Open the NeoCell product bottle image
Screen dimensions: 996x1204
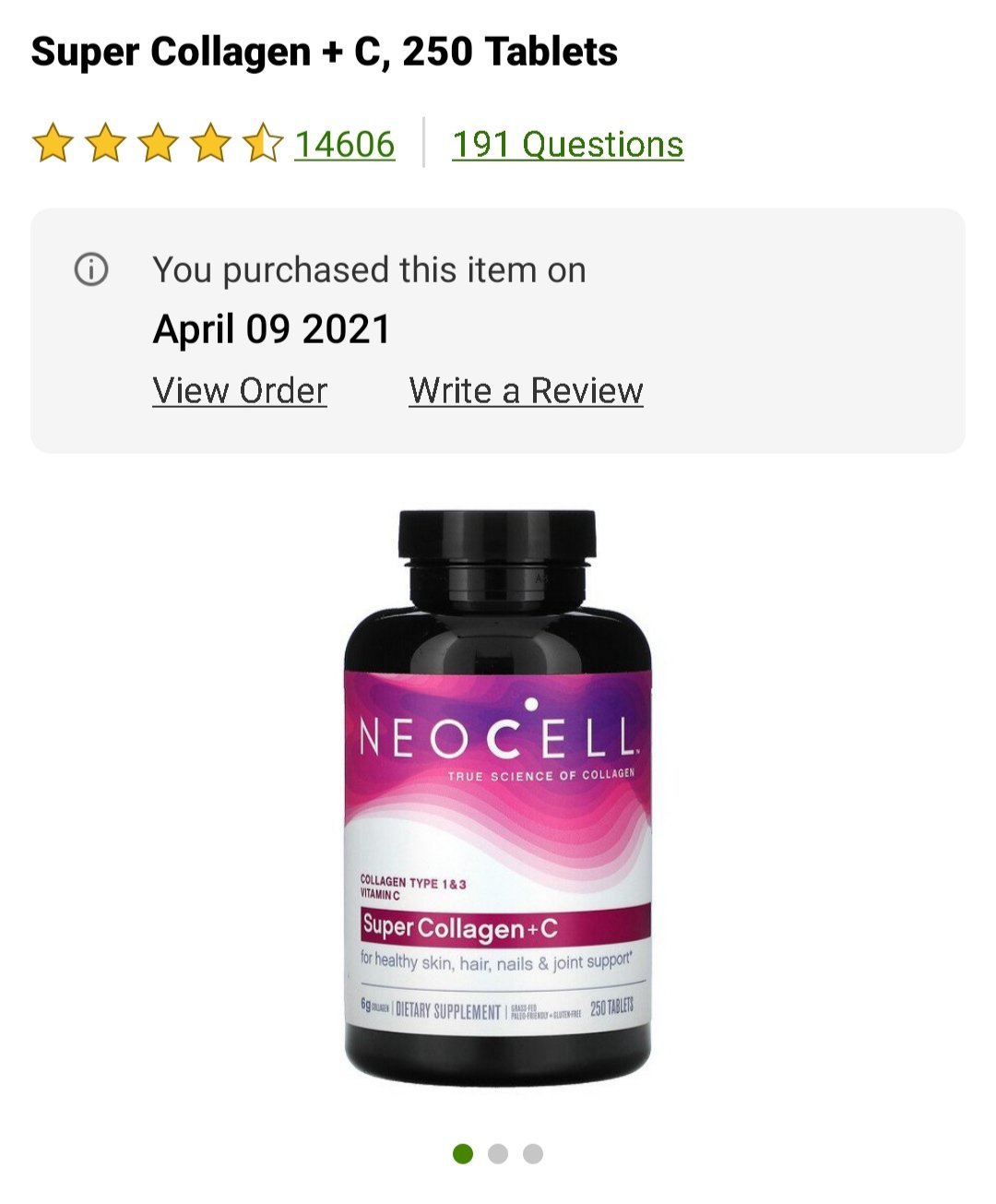point(498,798)
